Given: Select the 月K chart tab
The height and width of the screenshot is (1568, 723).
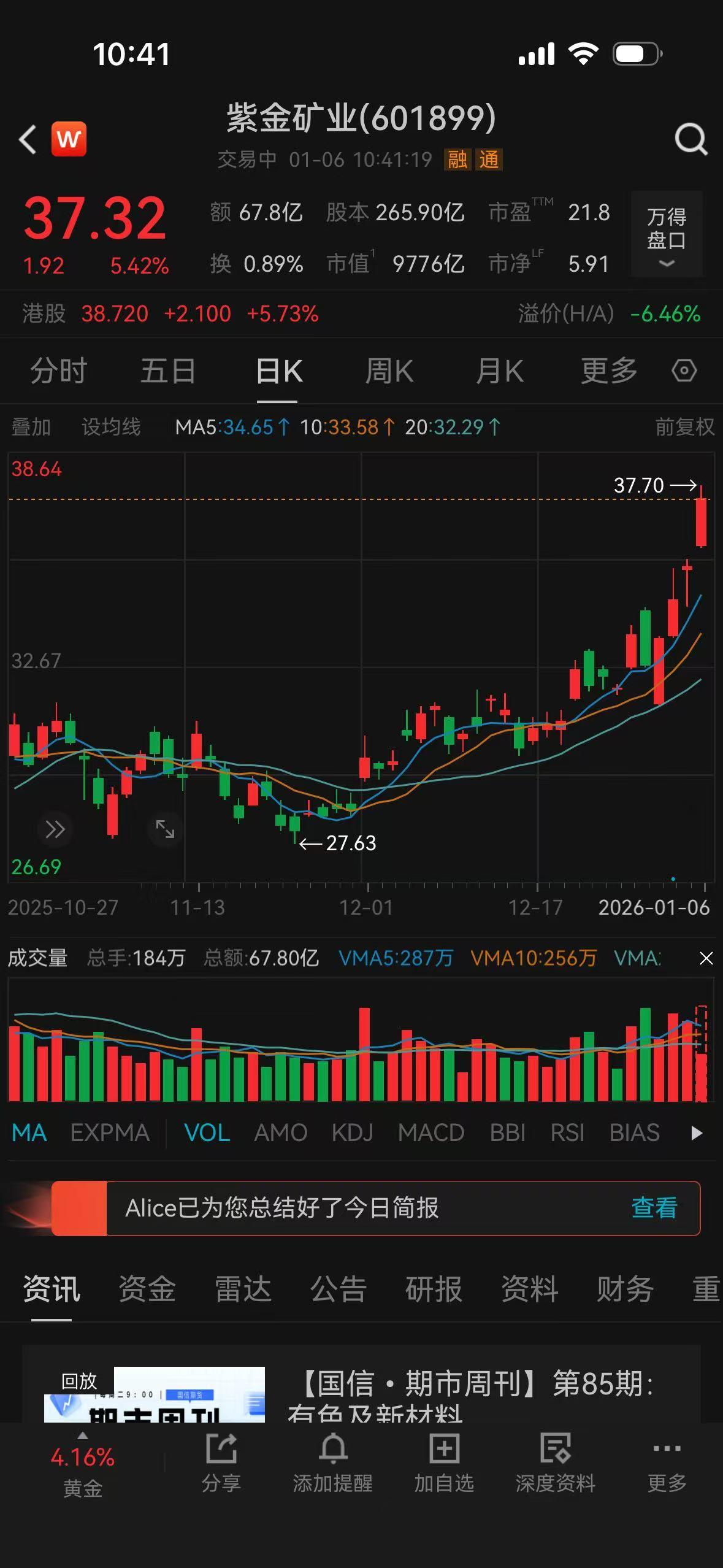Looking at the screenshot, I should 499,371.
